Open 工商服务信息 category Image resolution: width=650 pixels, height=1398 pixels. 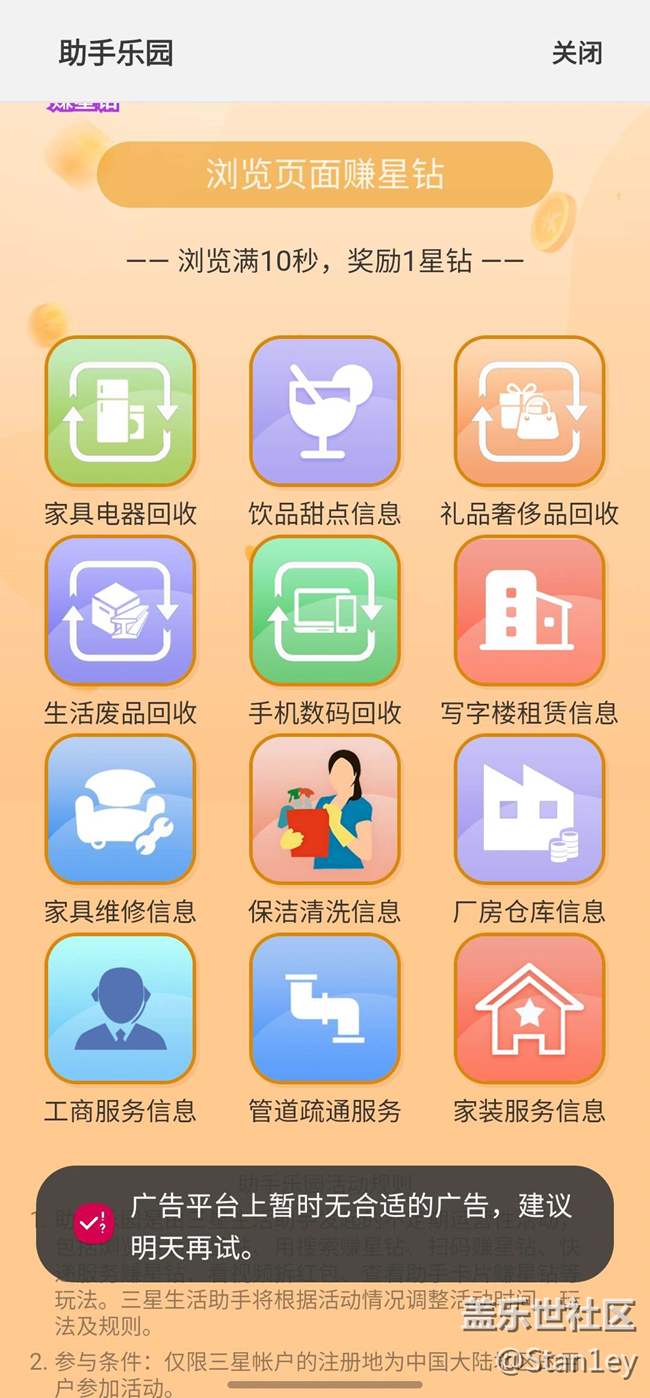(x=121, y=1009)
